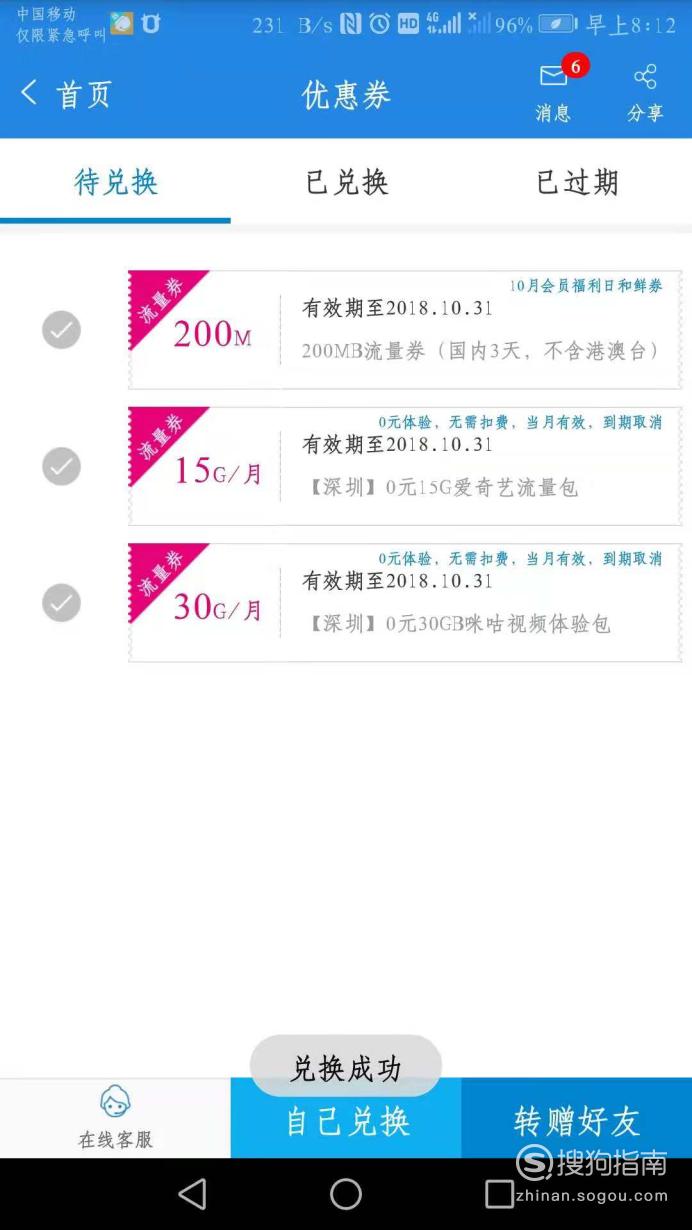Check the box for 15G/月 coupon
The height and width of the screenshot is (1230, 692).
tap(61, 466)
